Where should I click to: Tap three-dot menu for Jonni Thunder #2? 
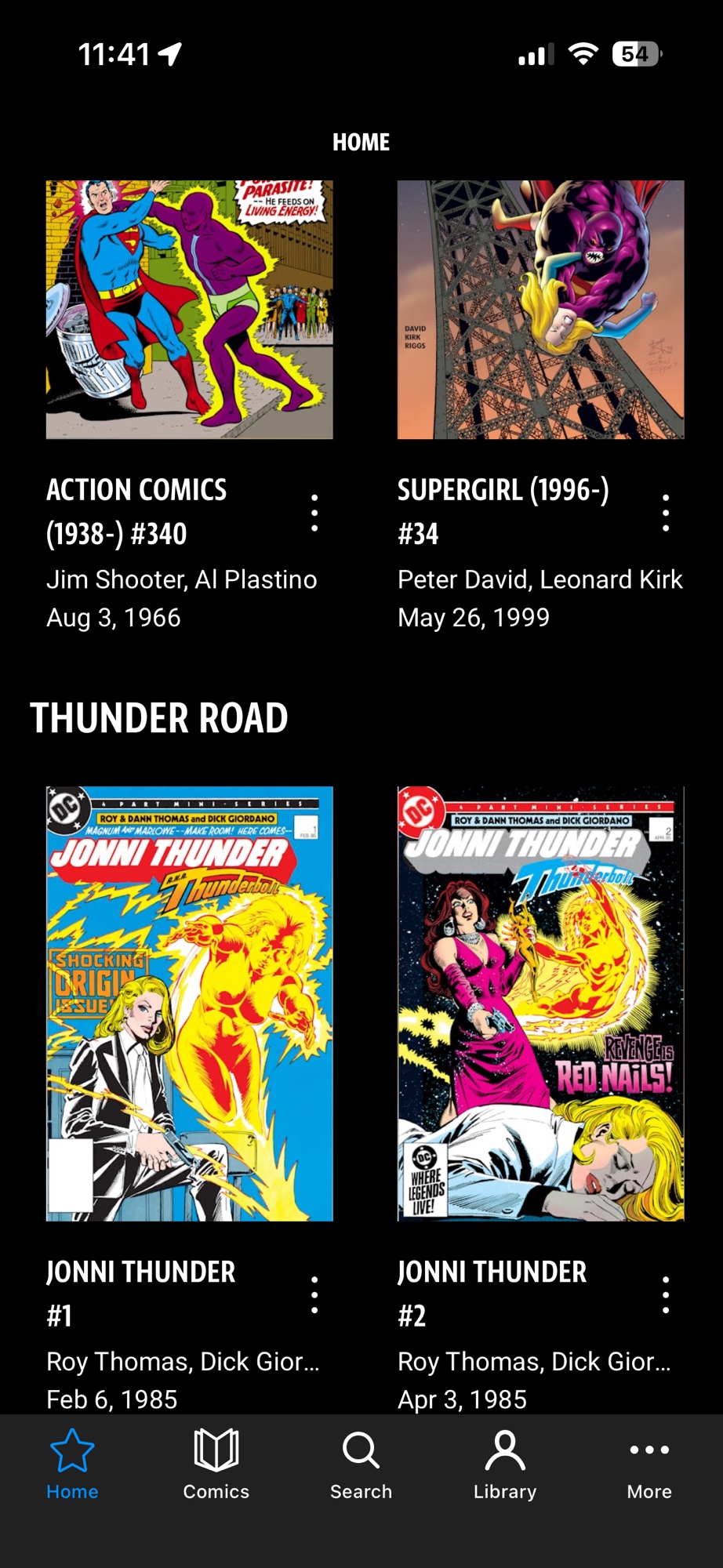pyautogui.click(x=666, y=1295)
